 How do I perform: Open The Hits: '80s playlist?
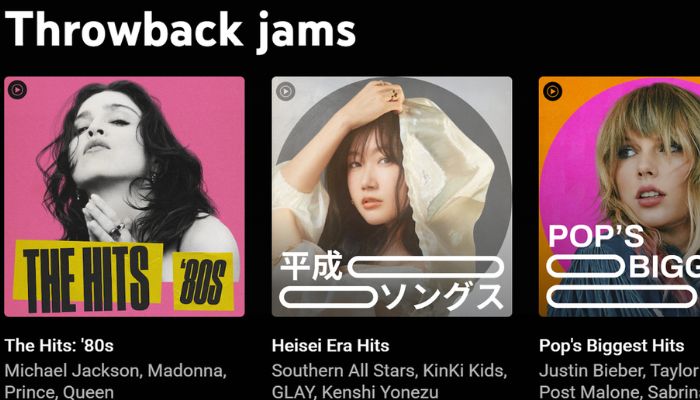point(124,197)
